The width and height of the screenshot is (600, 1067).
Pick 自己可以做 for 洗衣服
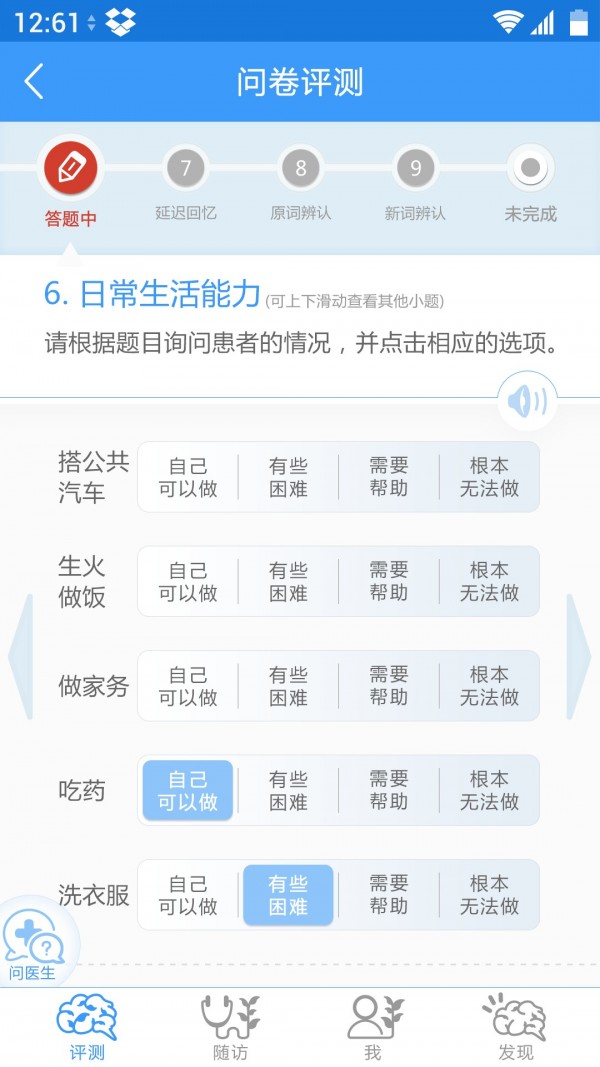coord(188,895)
